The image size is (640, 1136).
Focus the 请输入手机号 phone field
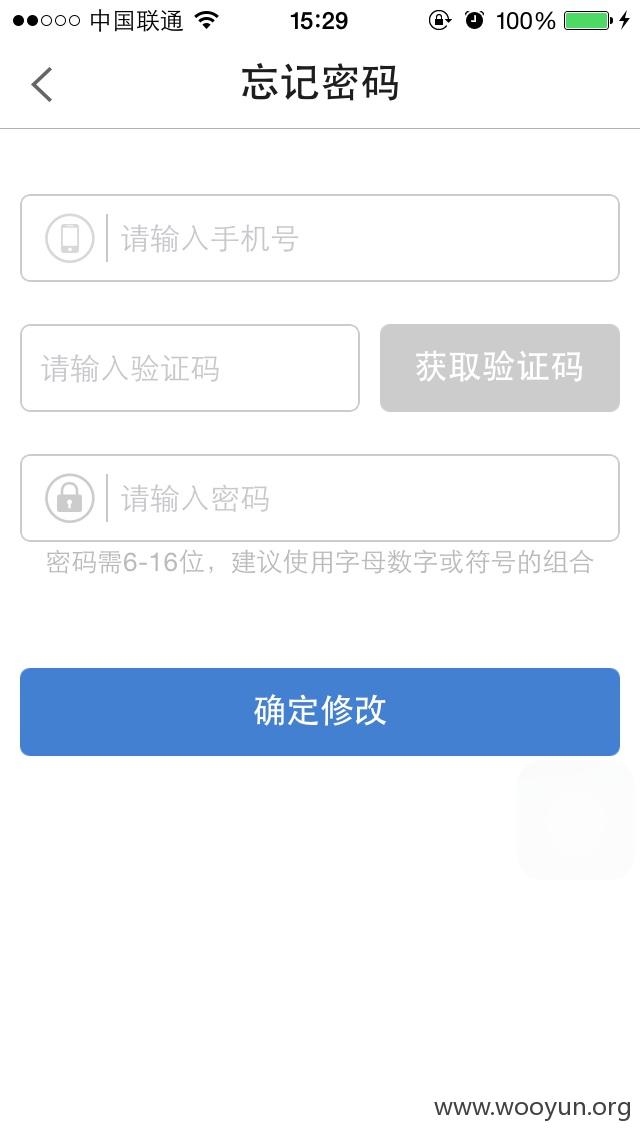tap(320, 238)
